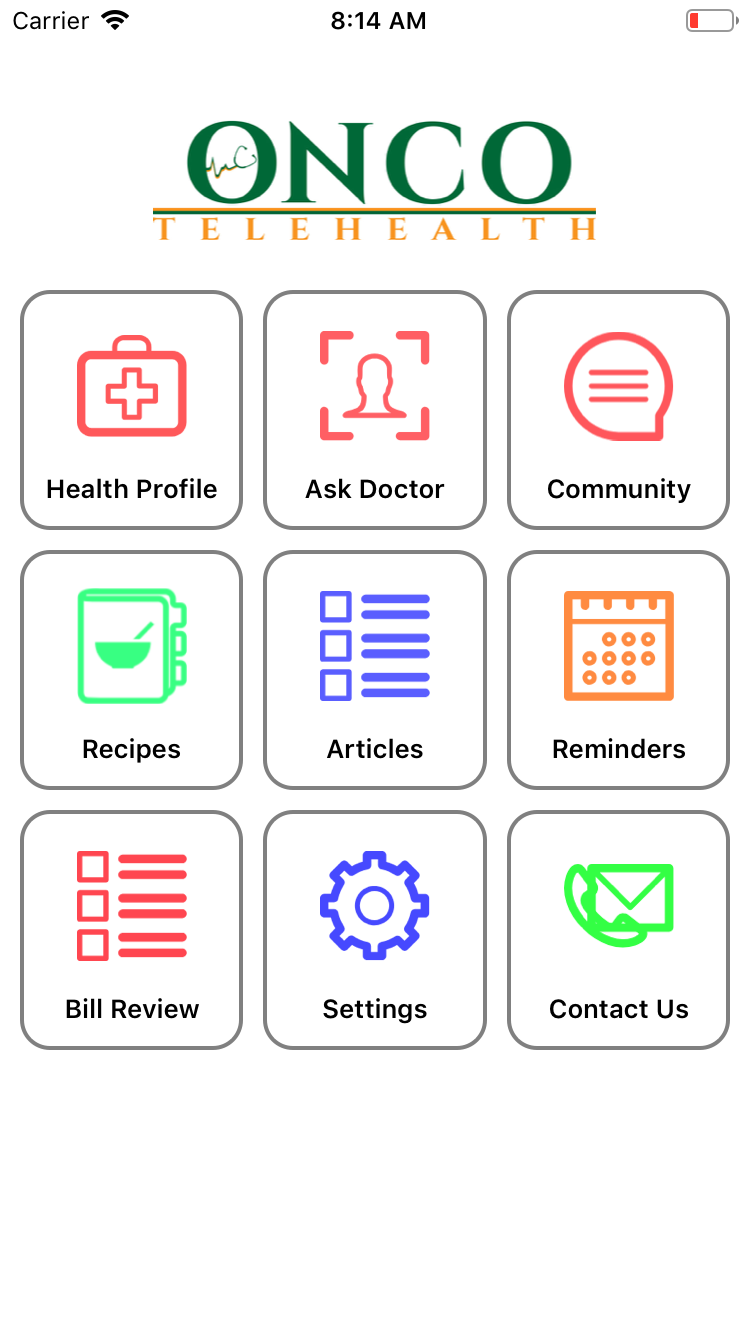The image size is (750, 1334).
Task: Tap the Bill Review tile
Action: click(131, 930)
